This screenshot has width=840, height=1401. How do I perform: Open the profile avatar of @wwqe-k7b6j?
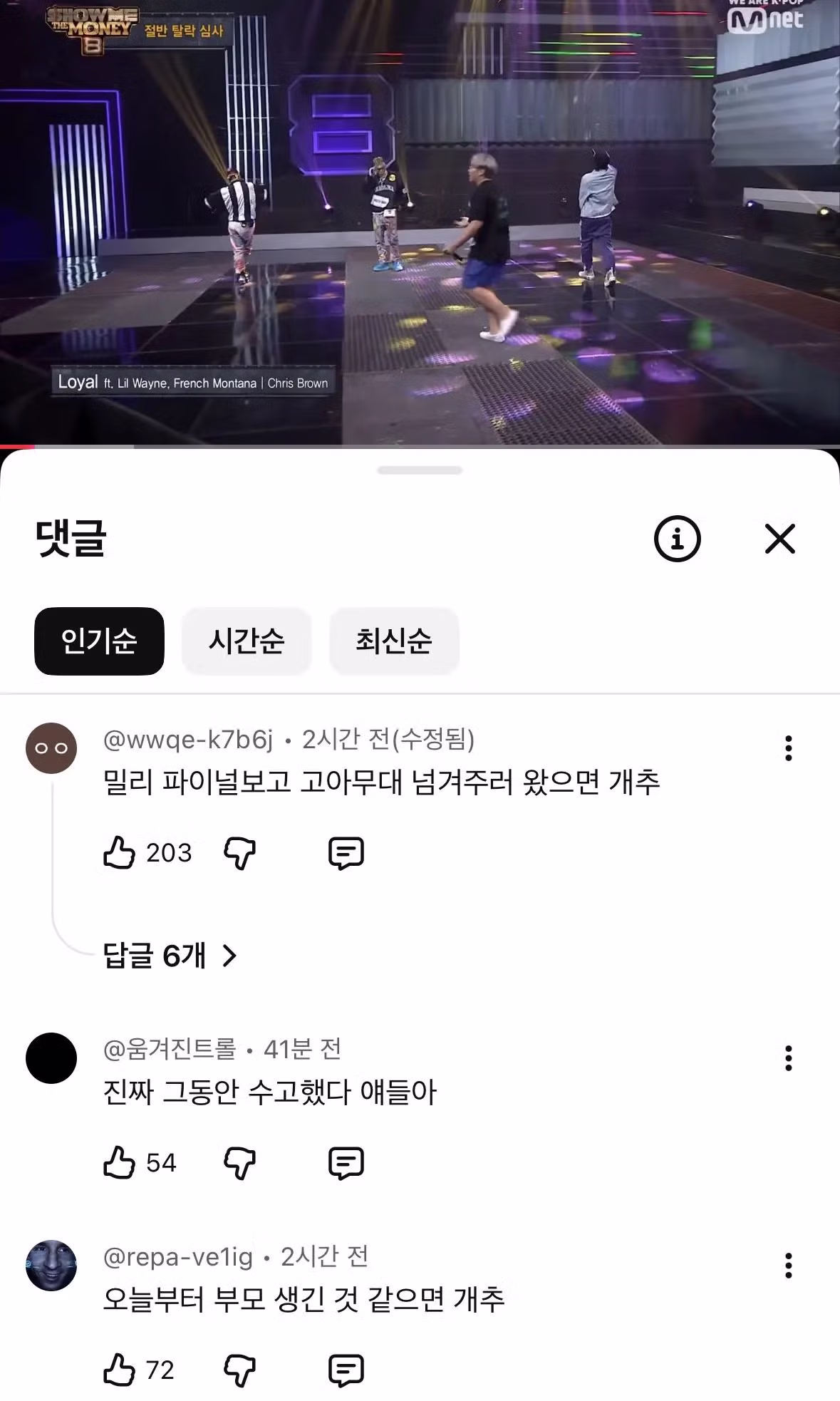(x=51, y=748)
